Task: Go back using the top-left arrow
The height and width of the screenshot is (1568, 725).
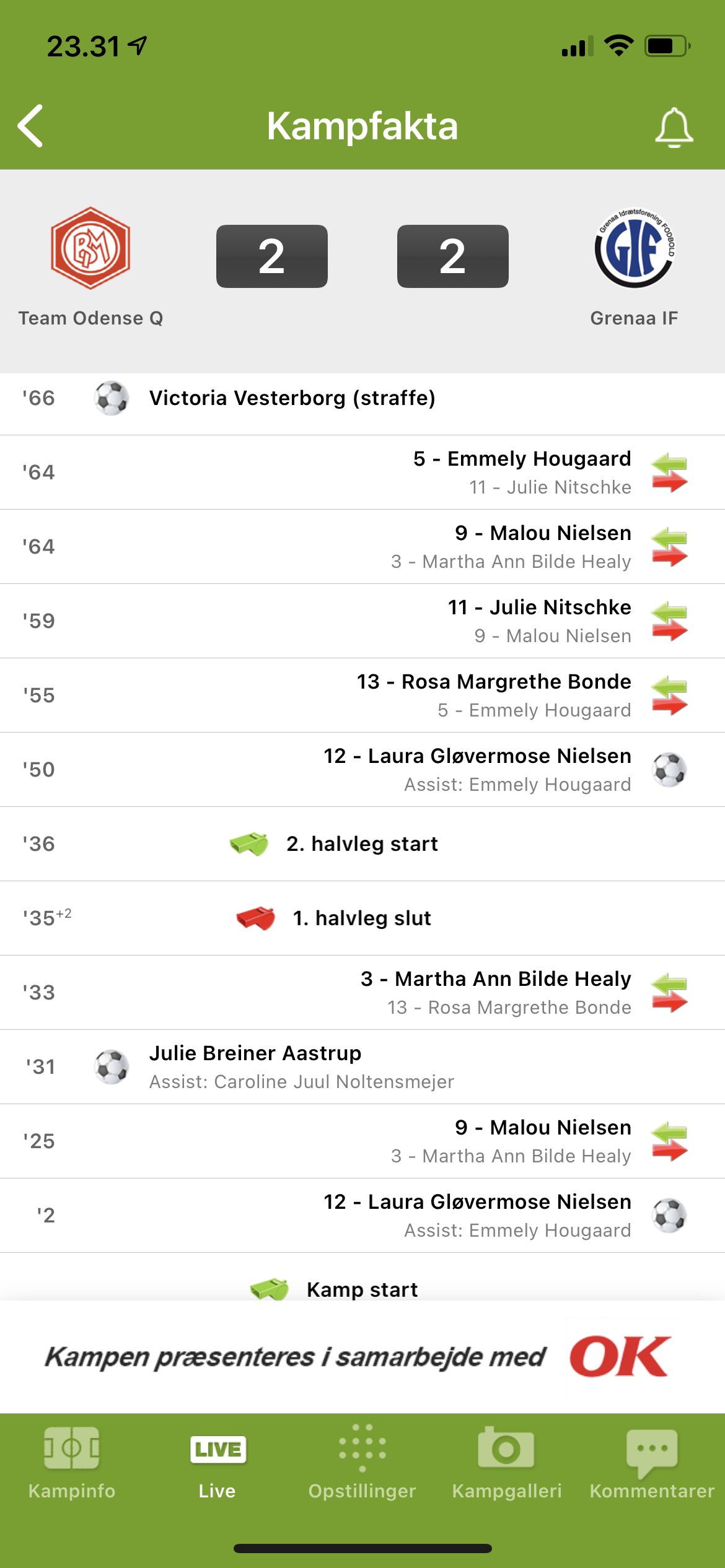Action: (30, 126)
